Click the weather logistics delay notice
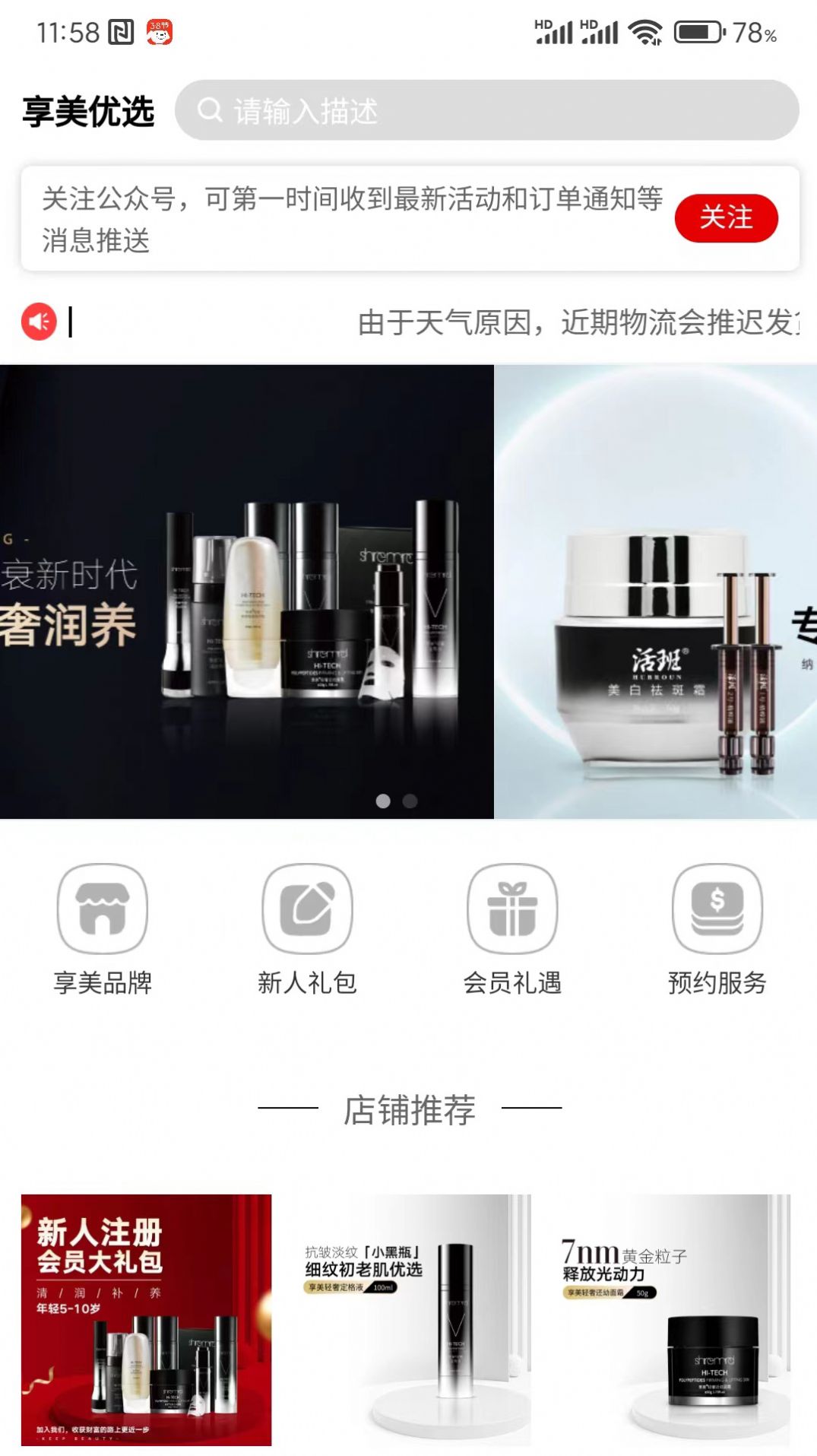 [x=532, y=322]
